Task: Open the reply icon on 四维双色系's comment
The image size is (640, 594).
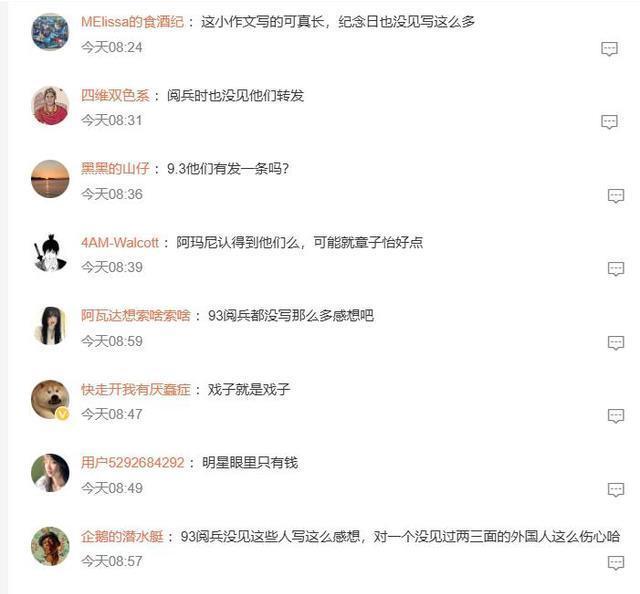Action: [609, 122]
